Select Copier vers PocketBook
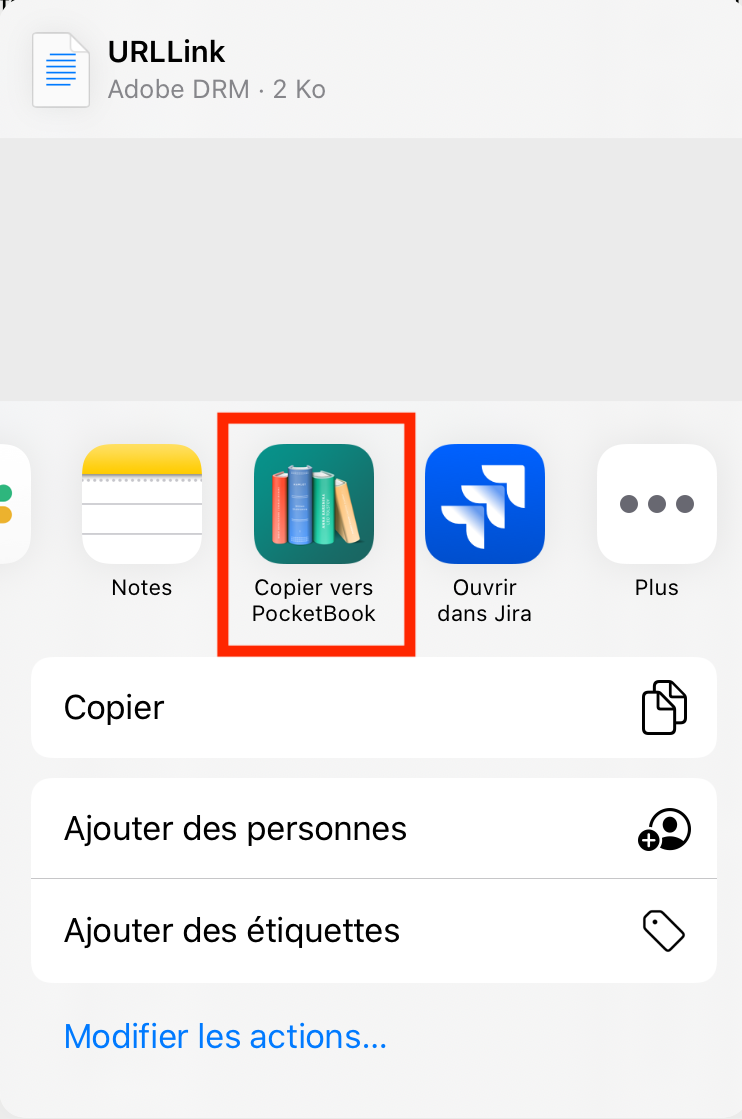742x1119 pixels. (x=314, y=504)
